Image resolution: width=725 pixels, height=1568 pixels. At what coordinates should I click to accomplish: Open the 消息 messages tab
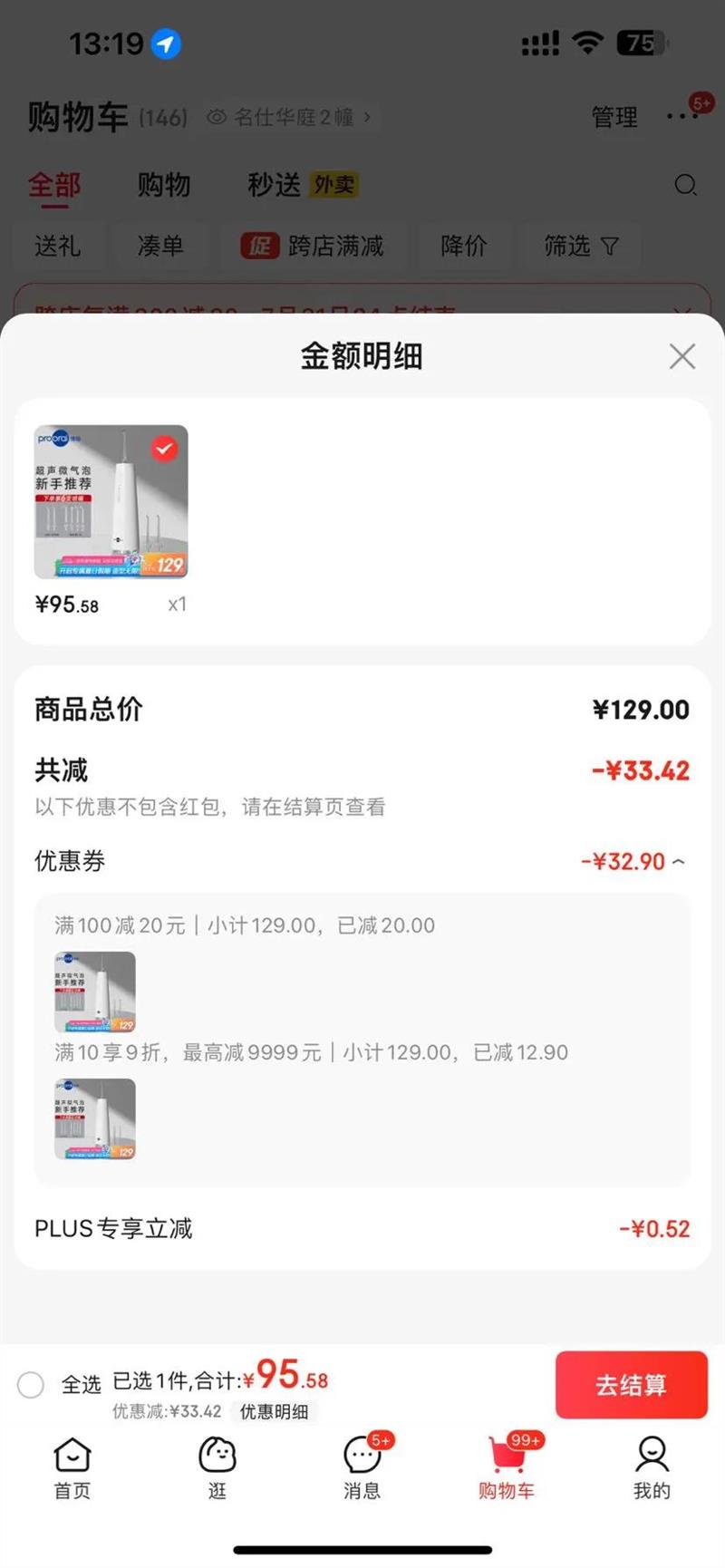[x=362, y=1466]
